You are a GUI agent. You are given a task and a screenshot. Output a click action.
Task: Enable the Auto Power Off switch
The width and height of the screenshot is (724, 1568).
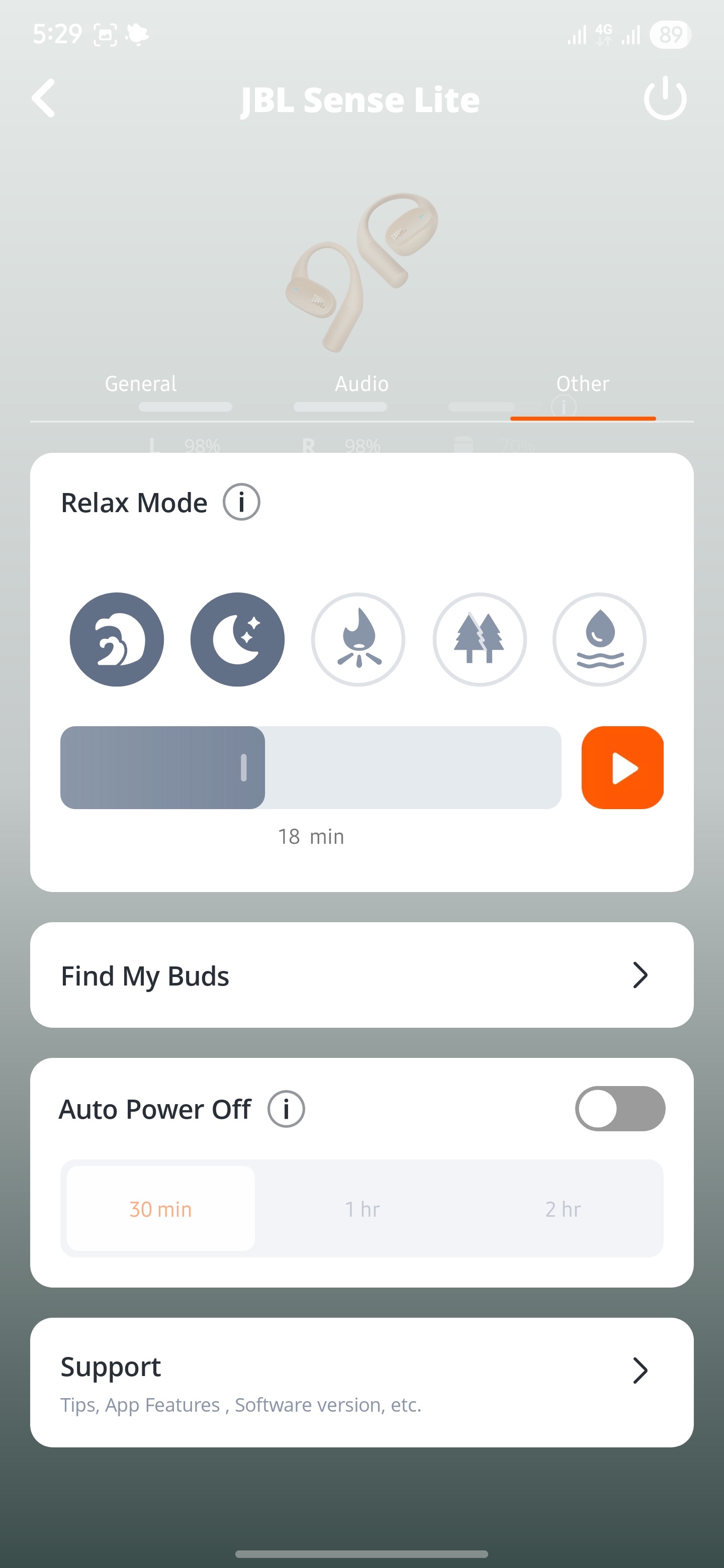(x=620, y=1109)
